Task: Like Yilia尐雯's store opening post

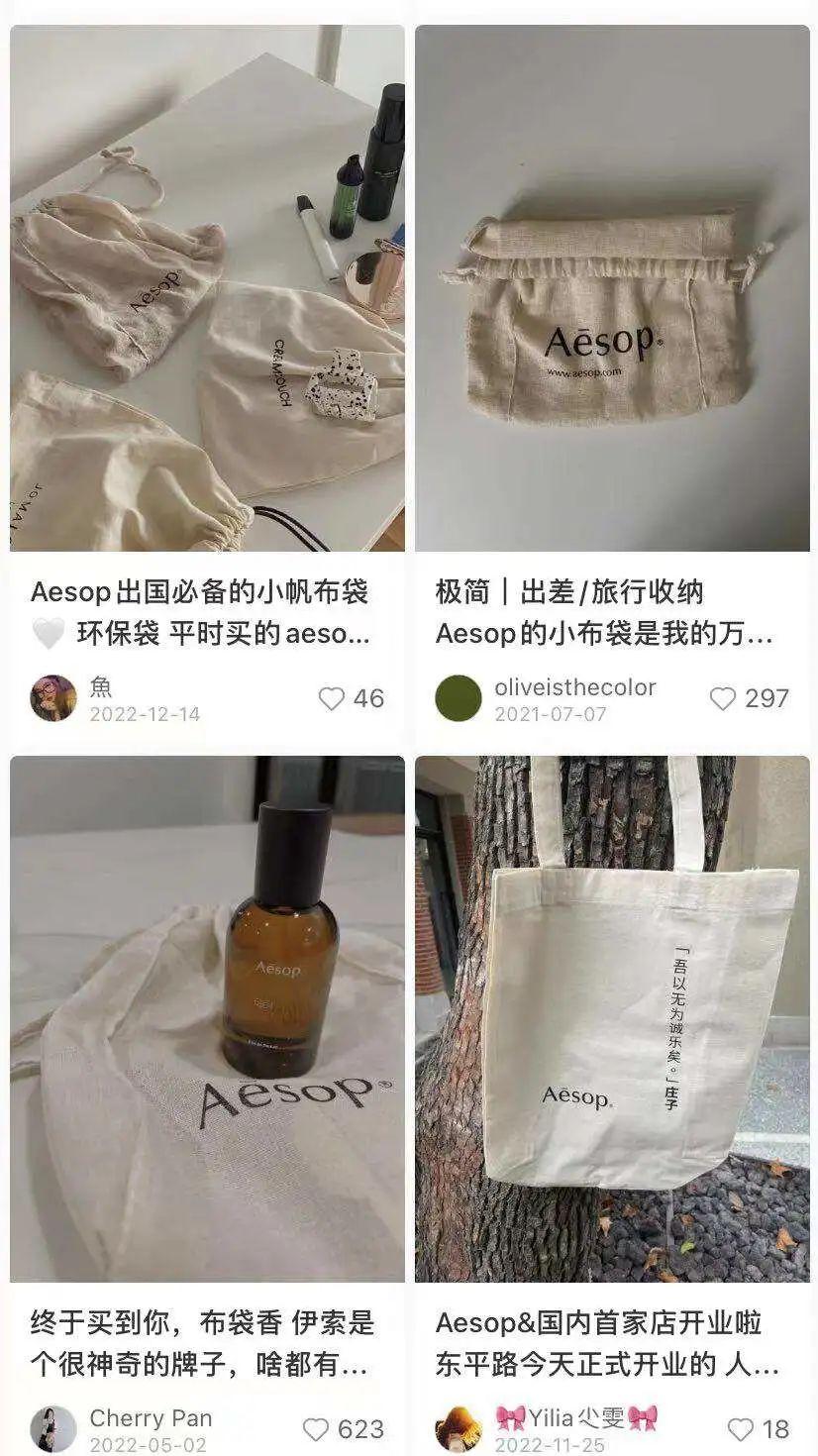Action: point(740,1429)
